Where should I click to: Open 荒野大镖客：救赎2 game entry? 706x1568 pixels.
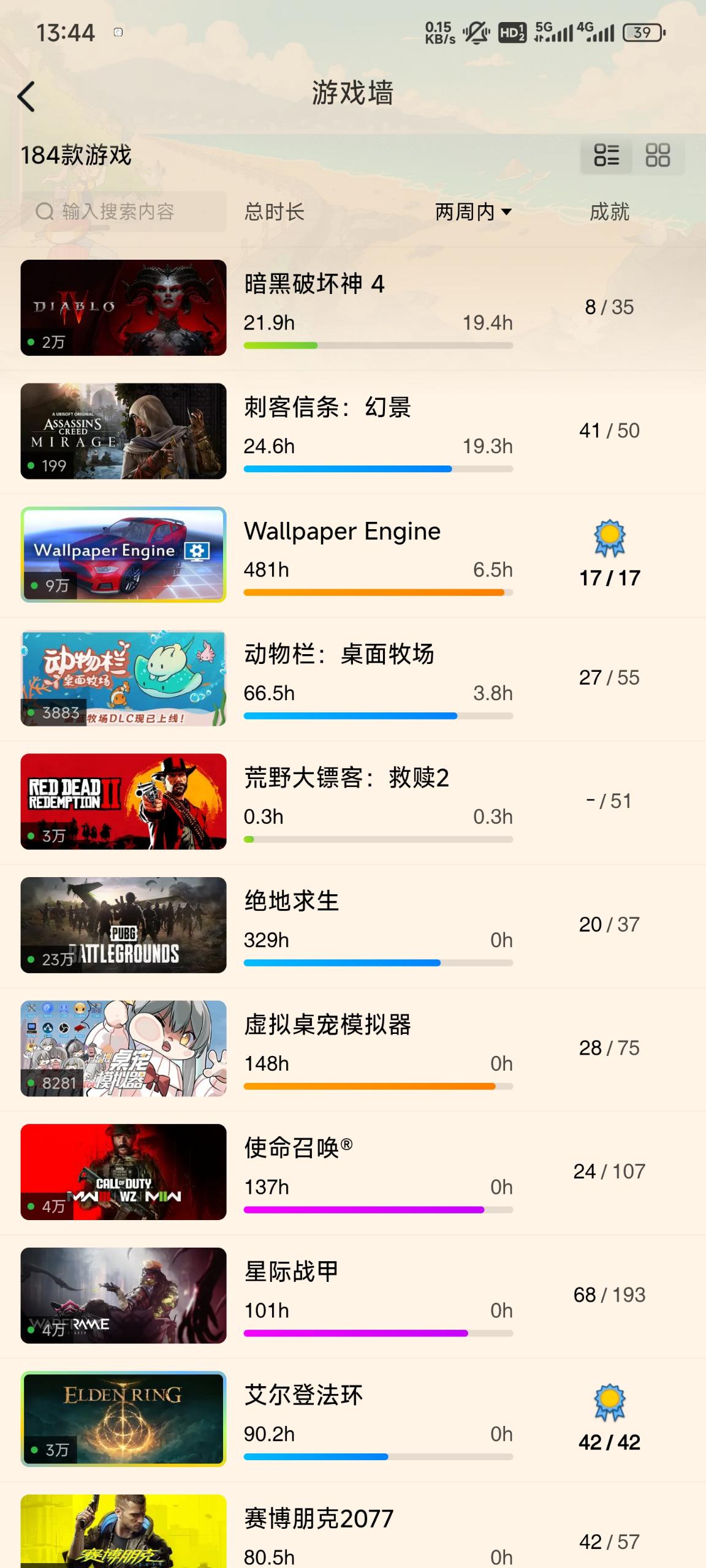pos(353,802)
